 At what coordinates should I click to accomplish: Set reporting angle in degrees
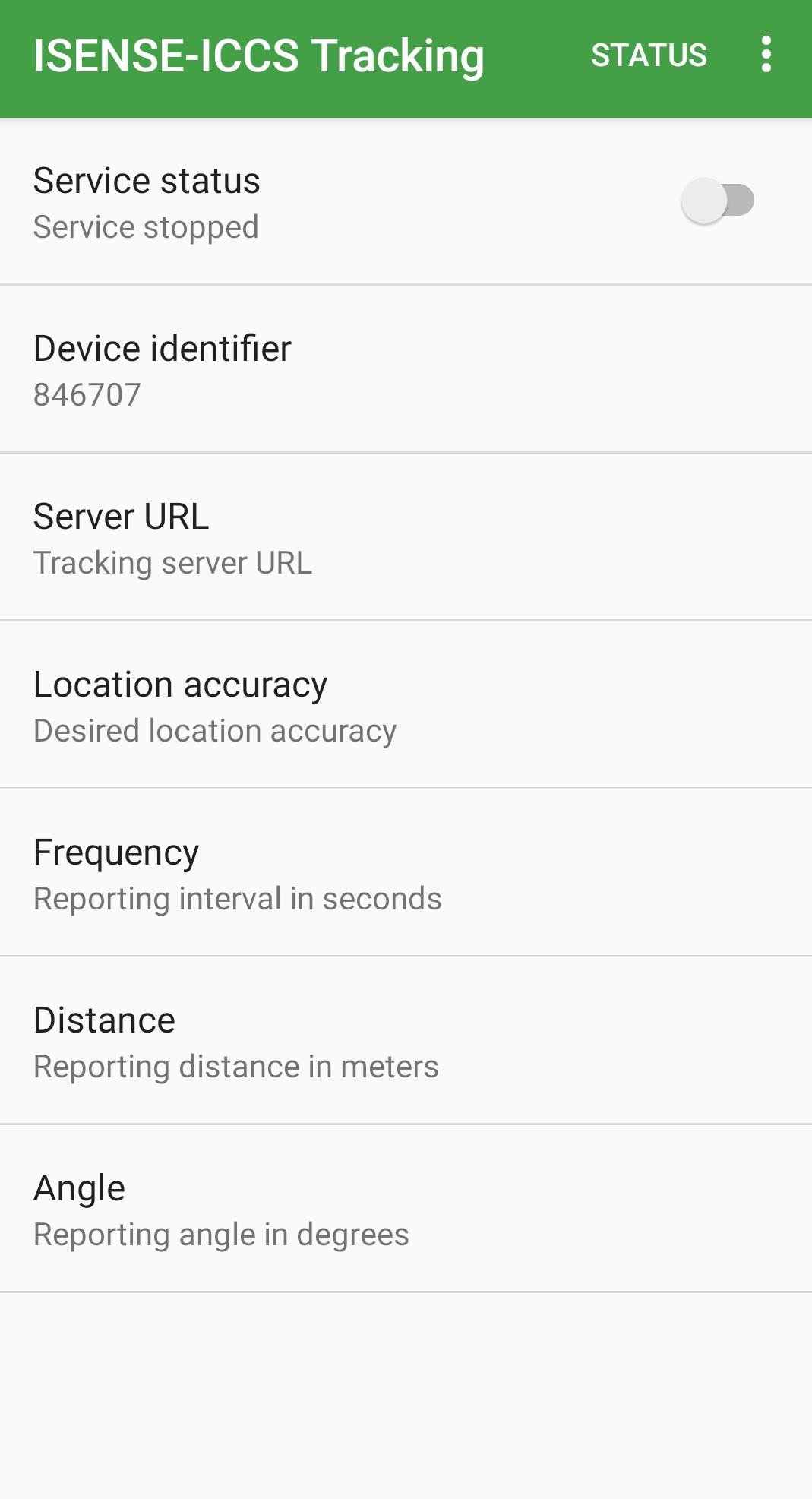point(304,1208)
